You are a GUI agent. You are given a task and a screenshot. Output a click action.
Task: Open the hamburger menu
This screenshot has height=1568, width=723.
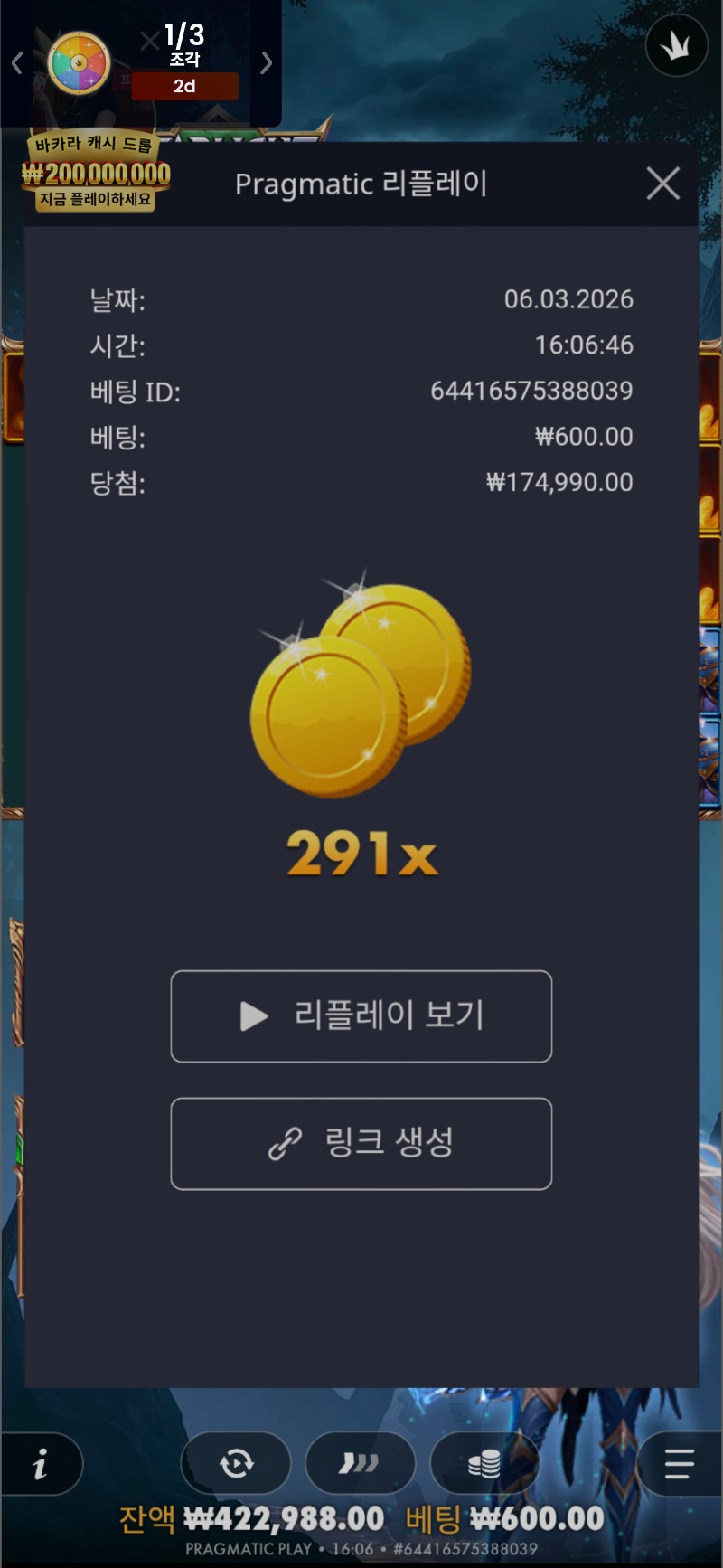pos(679,1463)
